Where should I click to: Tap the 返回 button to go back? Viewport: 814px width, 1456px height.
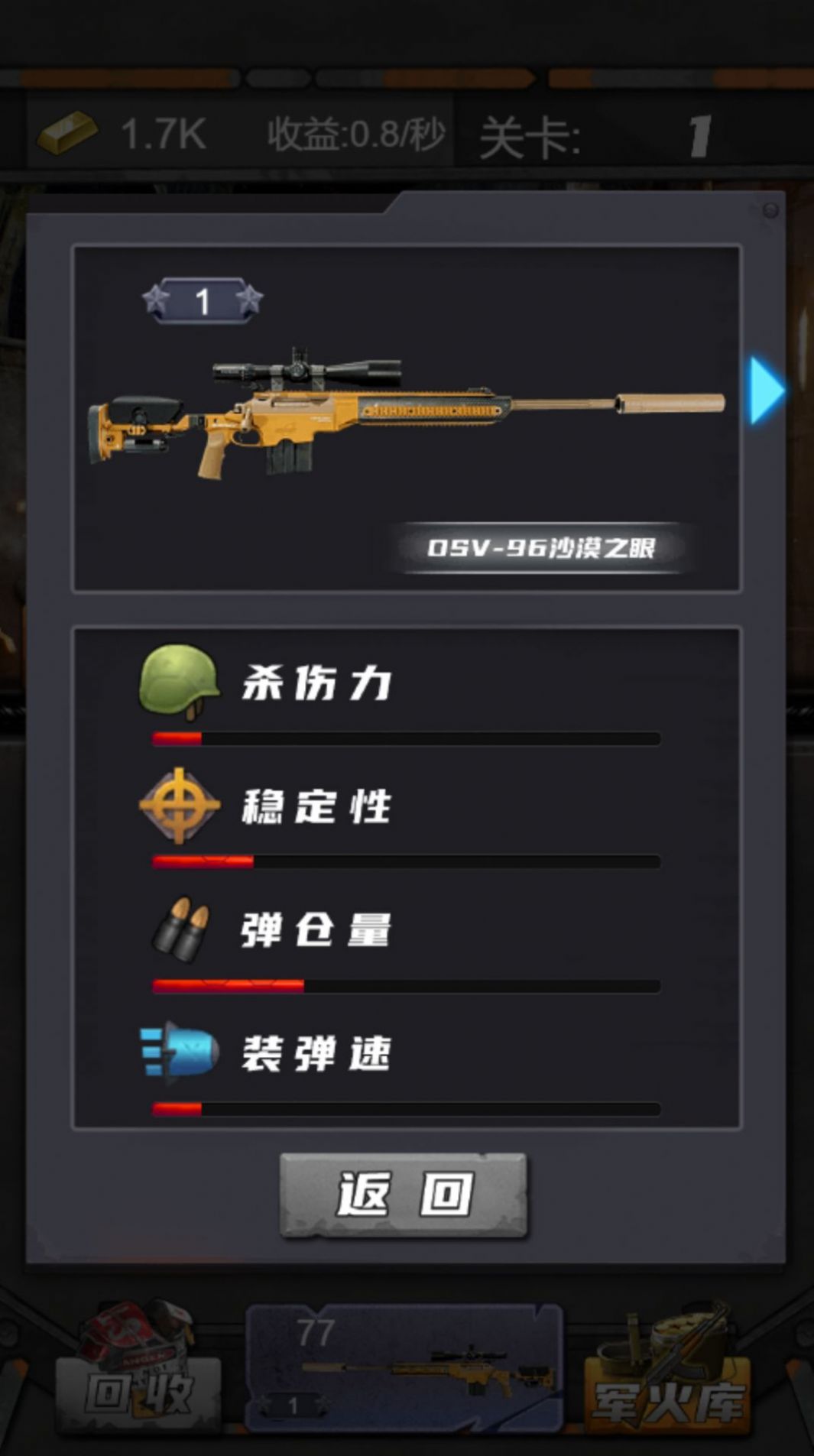click(x=404, y=1195)
